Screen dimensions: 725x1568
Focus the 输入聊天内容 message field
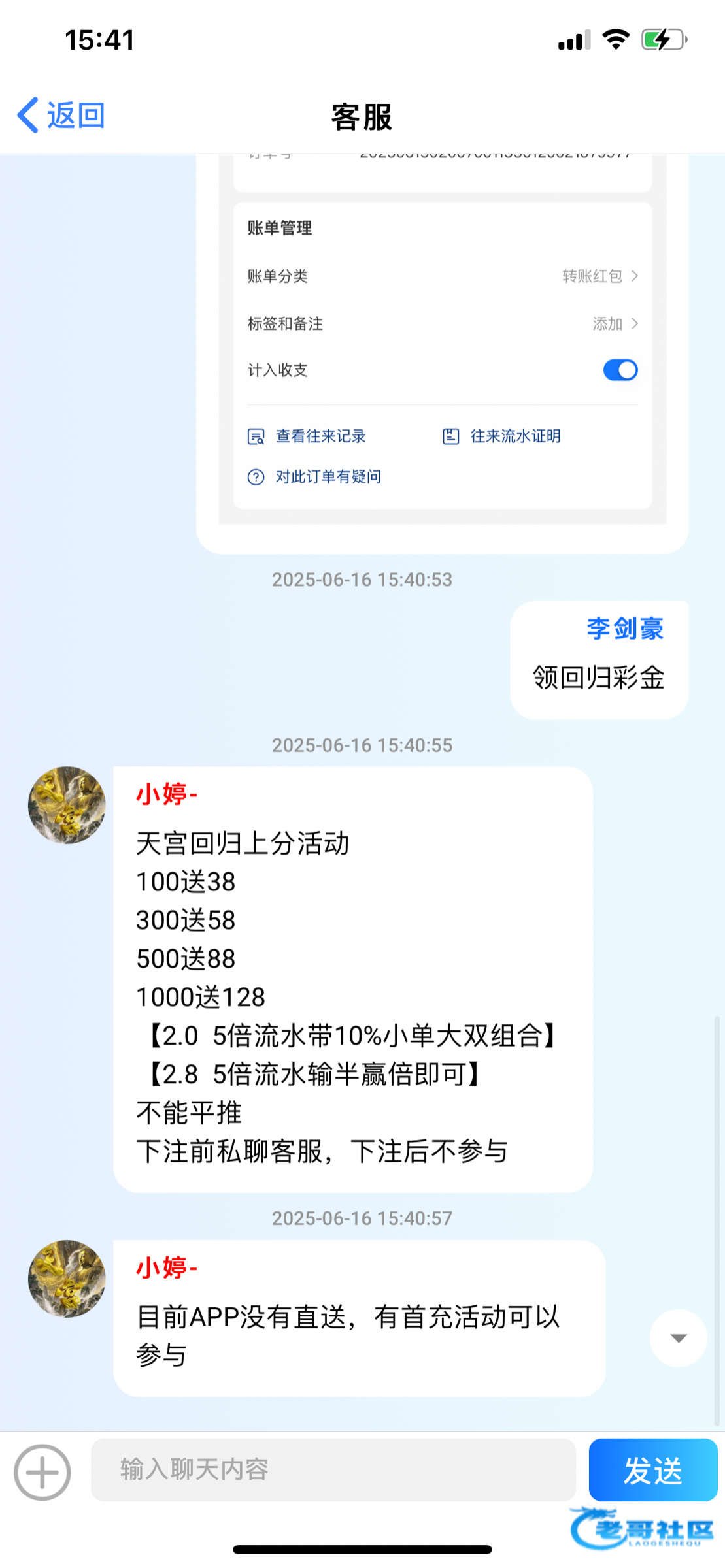tap(333, 1470)
